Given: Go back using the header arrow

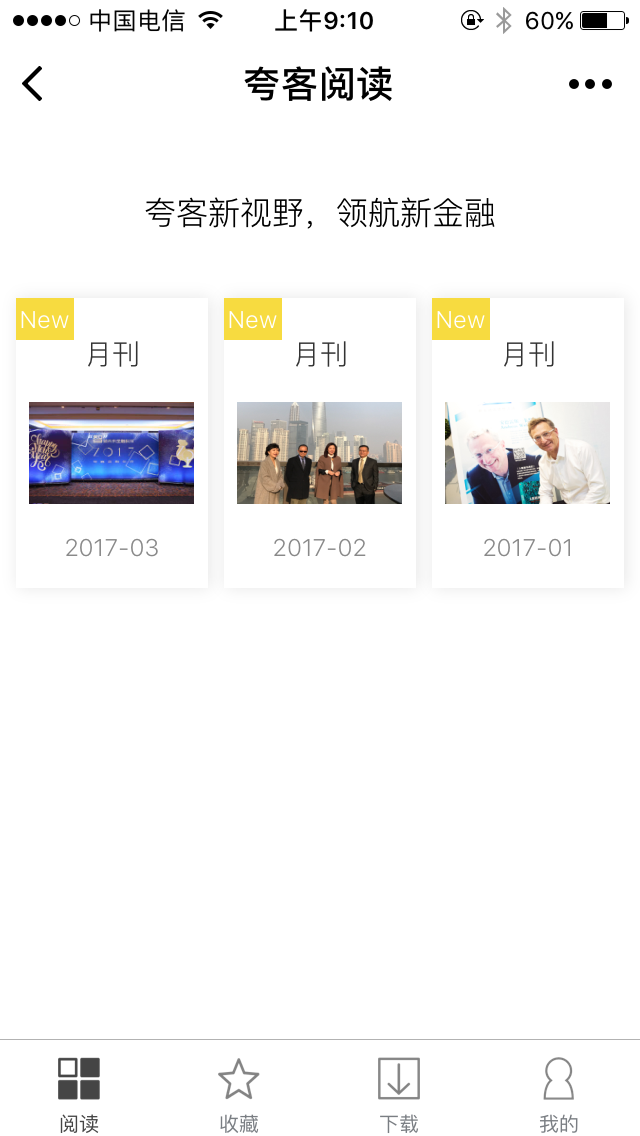Looking at the screenshot, I should click(x=33, y=84).
